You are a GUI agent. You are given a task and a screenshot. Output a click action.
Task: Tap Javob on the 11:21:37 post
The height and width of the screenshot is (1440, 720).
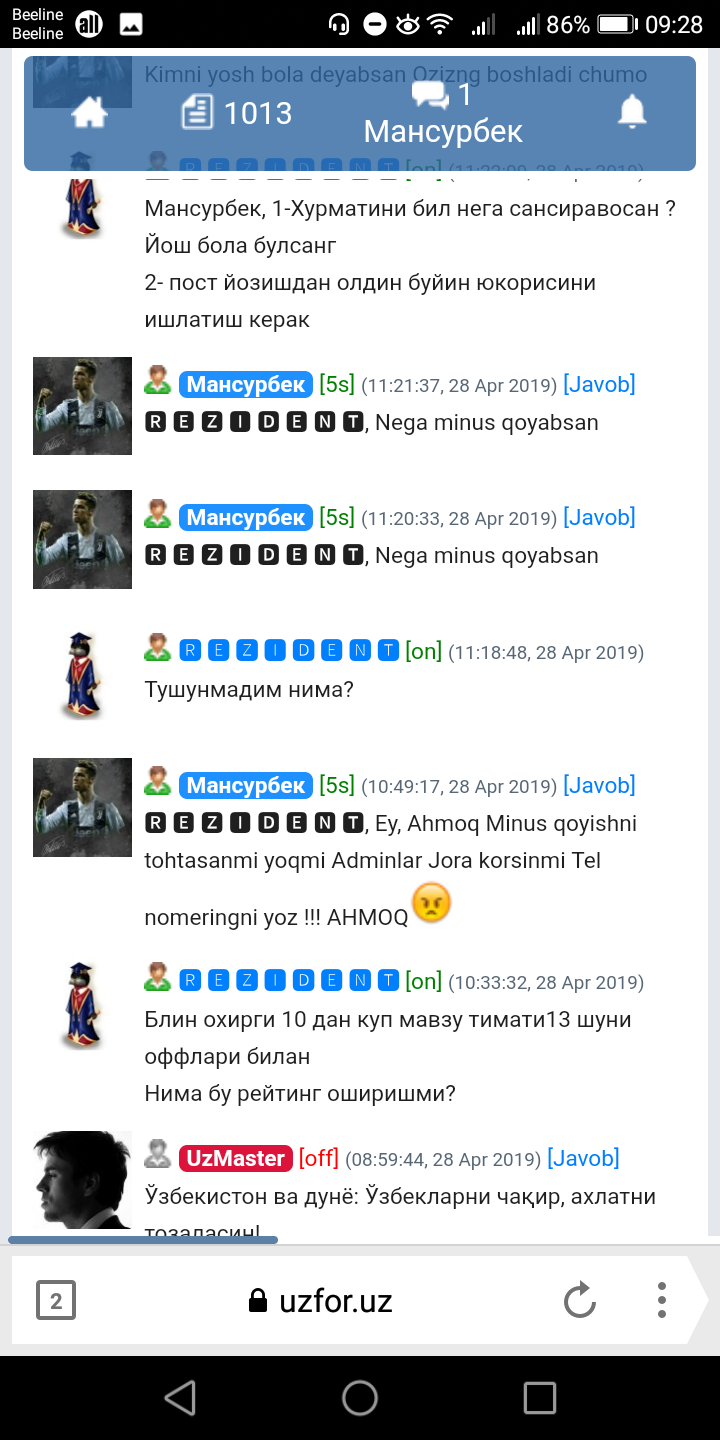click(599, 384)
